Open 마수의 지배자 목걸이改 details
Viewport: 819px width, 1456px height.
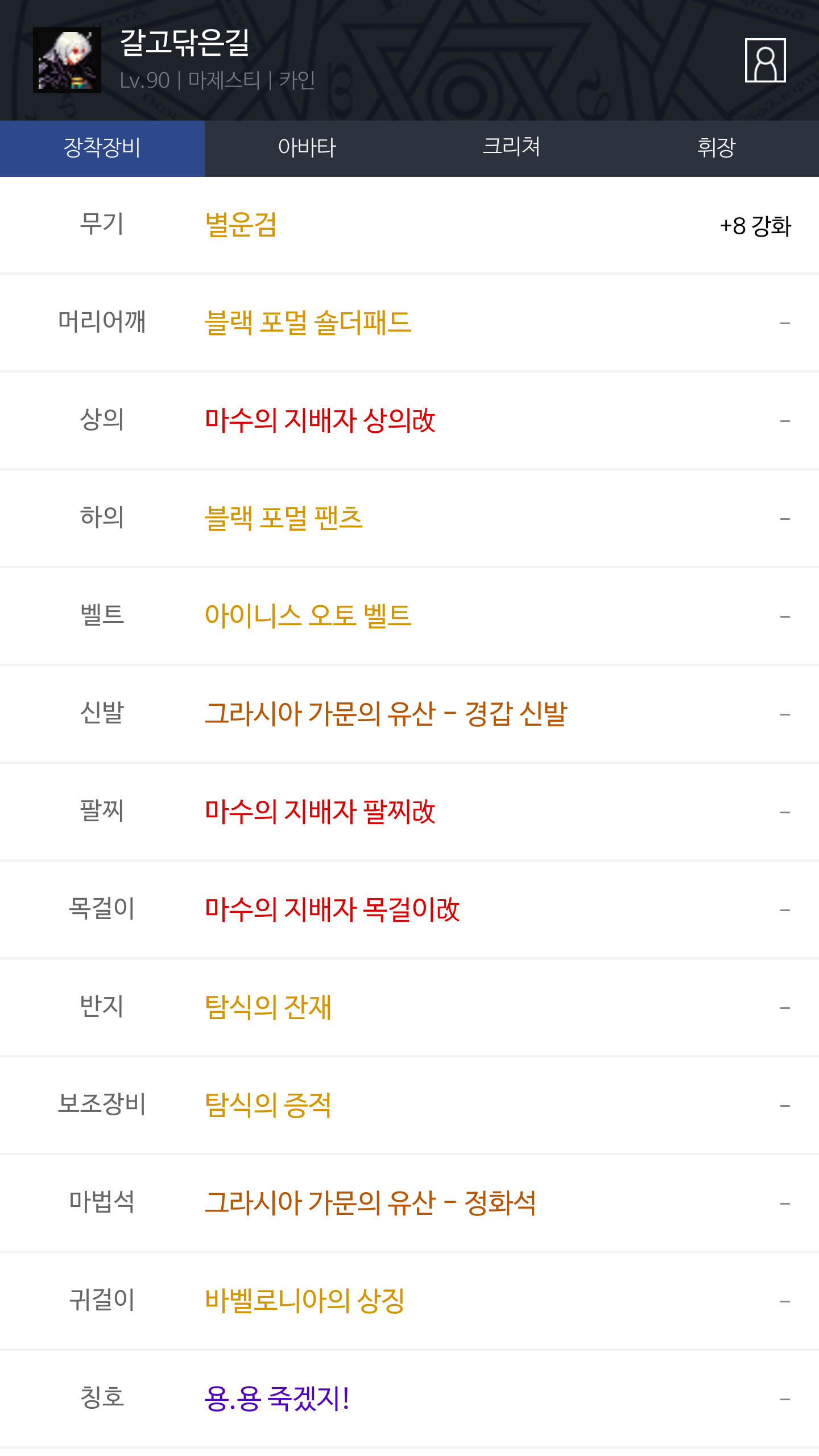[332, 910]
